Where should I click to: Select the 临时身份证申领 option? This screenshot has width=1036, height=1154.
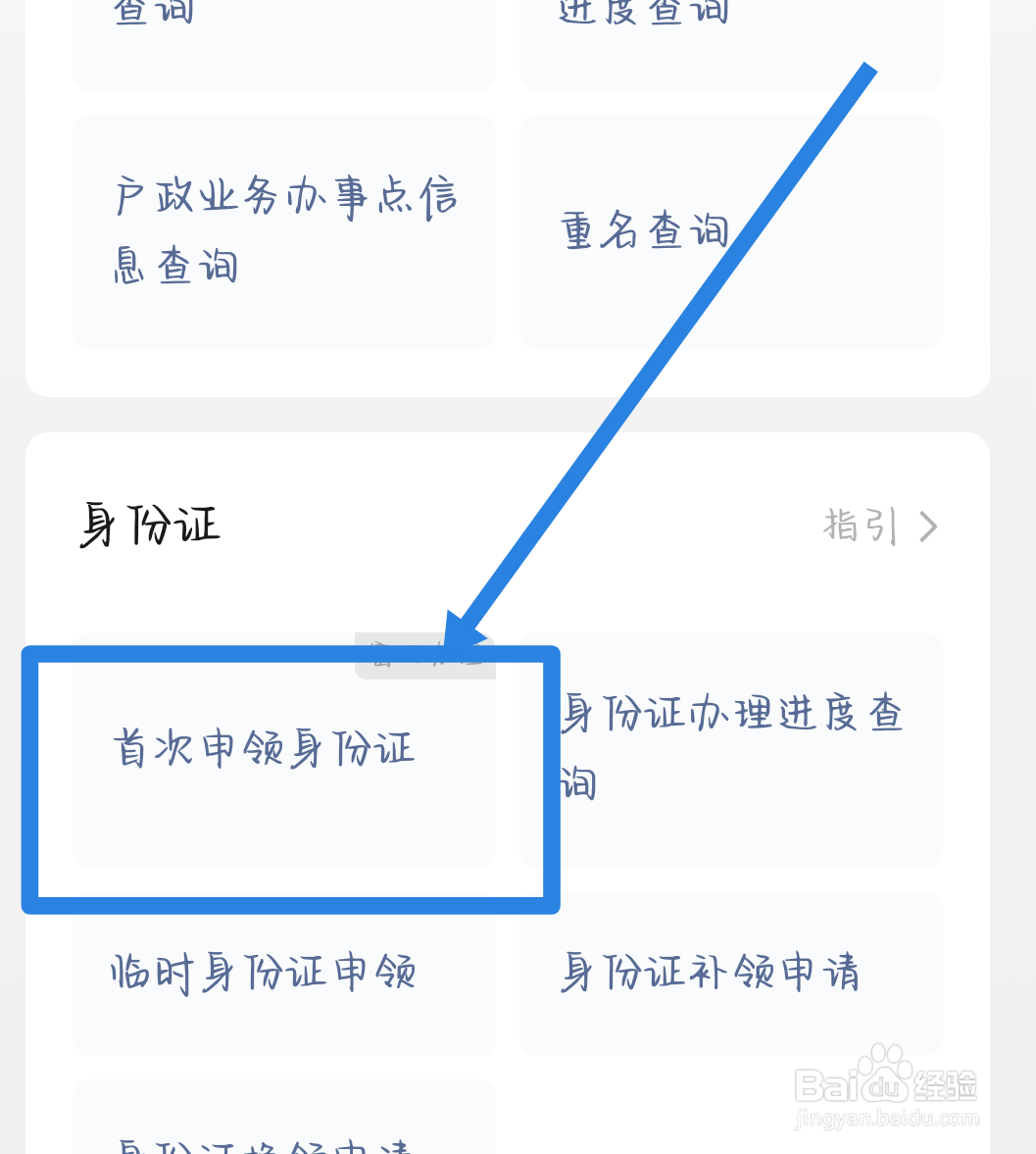pyautogui.click(x=283, y=972)
